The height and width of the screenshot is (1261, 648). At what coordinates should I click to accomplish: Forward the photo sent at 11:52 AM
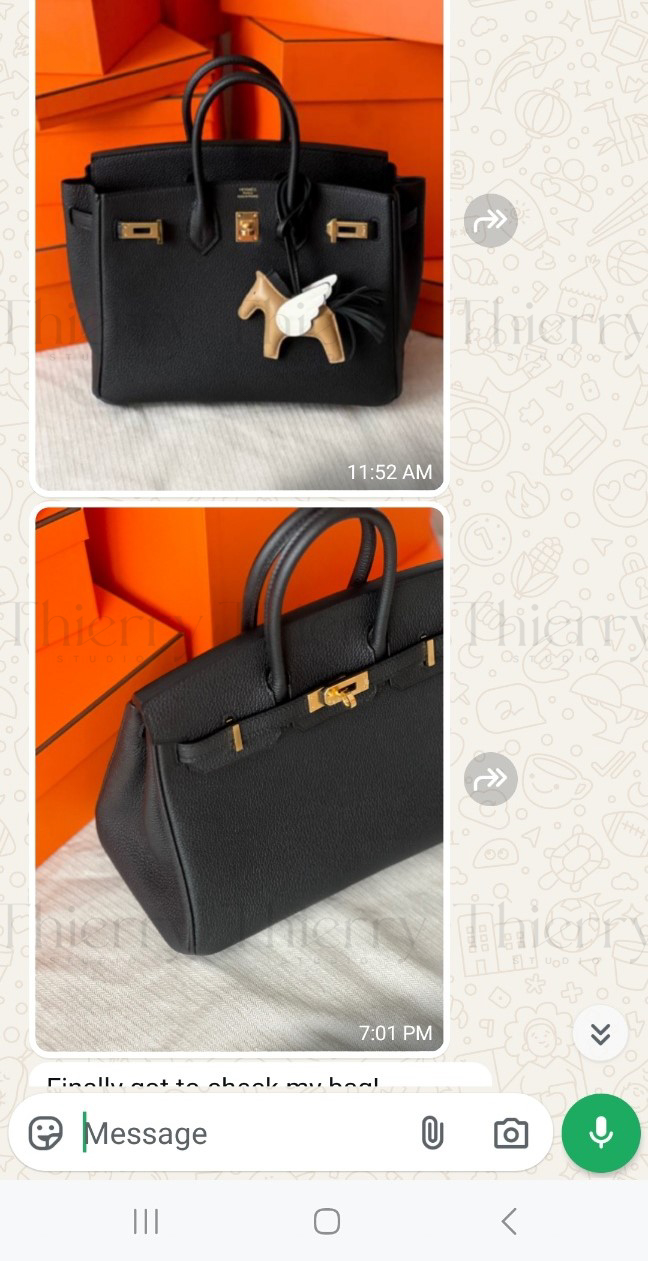[490, 221]
